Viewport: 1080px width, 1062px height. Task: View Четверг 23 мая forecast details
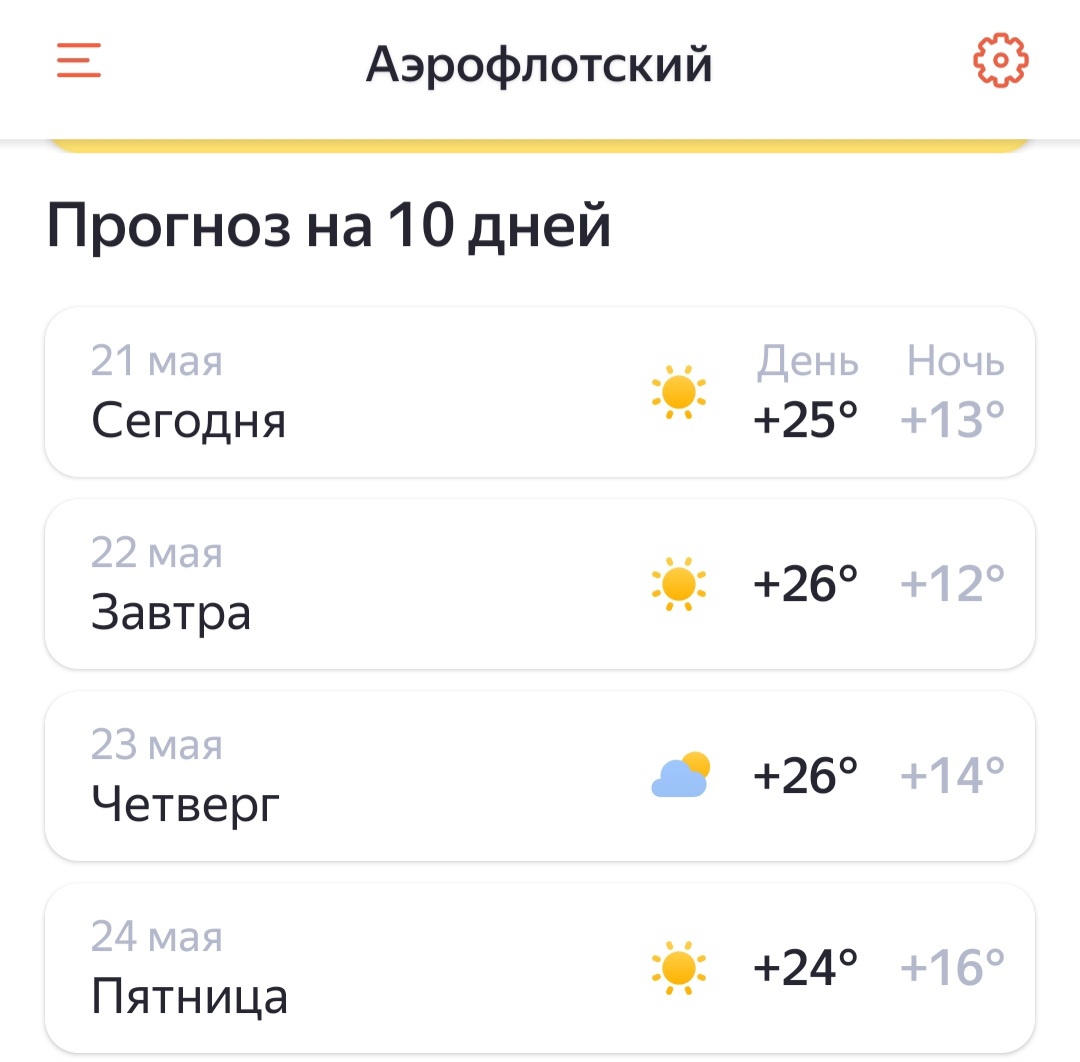pyautogui.click(x=540, y=776)
